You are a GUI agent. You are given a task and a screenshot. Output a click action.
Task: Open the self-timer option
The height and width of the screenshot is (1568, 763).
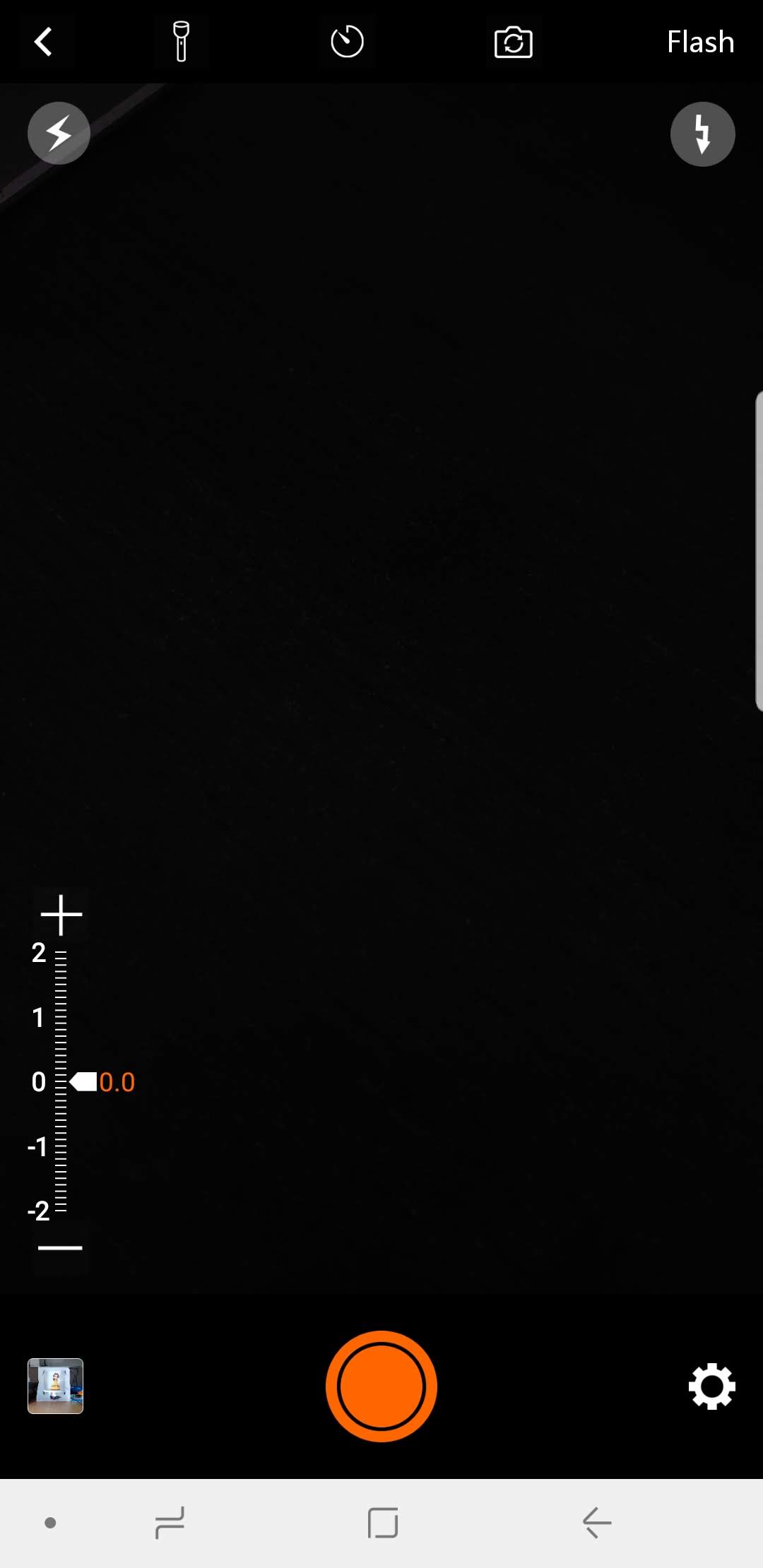pyautogui.click(x=347, y=42)
